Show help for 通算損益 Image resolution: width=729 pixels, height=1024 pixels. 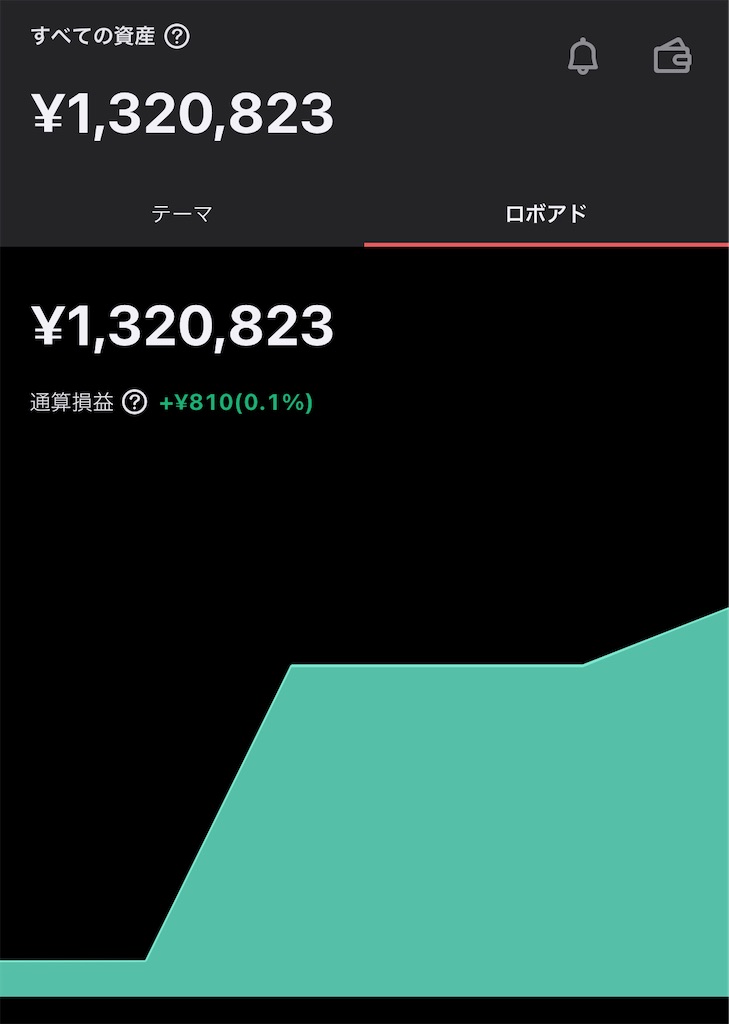[134, 403]
